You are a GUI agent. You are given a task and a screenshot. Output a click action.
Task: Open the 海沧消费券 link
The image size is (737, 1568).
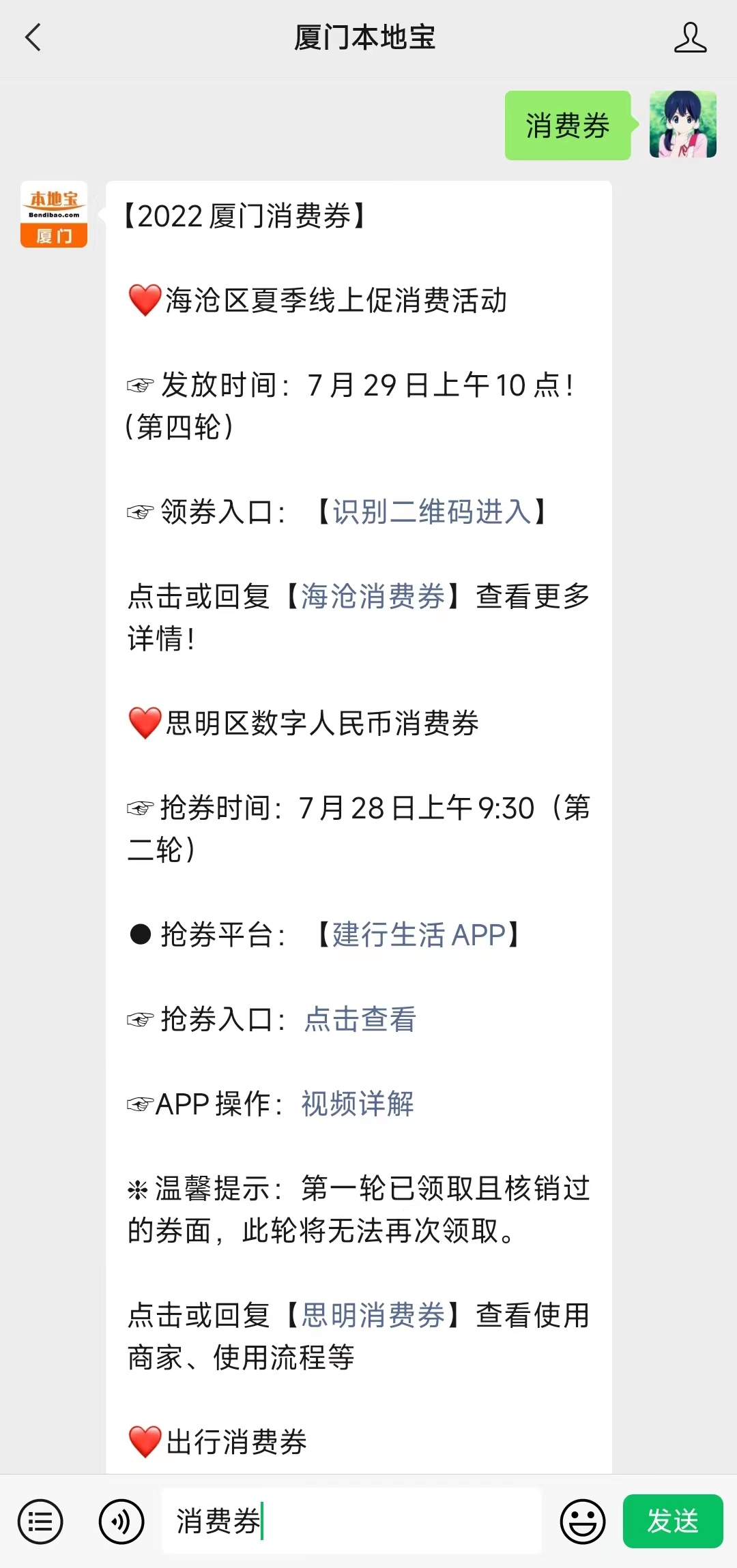[x=373, y=596]
